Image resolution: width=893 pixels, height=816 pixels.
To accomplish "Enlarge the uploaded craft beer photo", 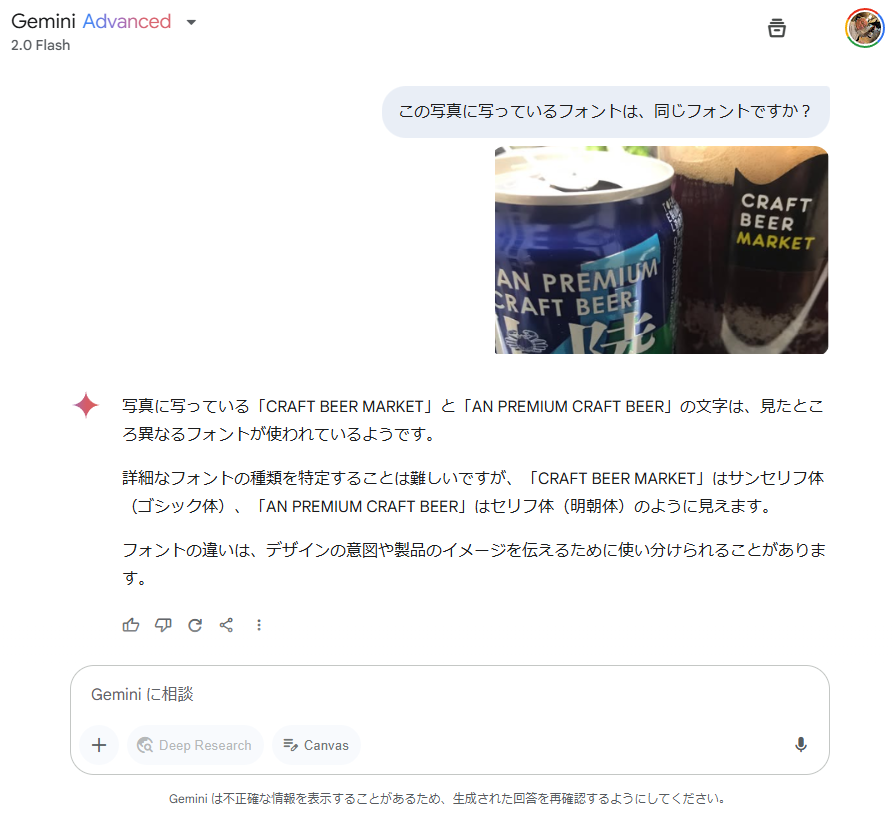I will coord(661,250).
